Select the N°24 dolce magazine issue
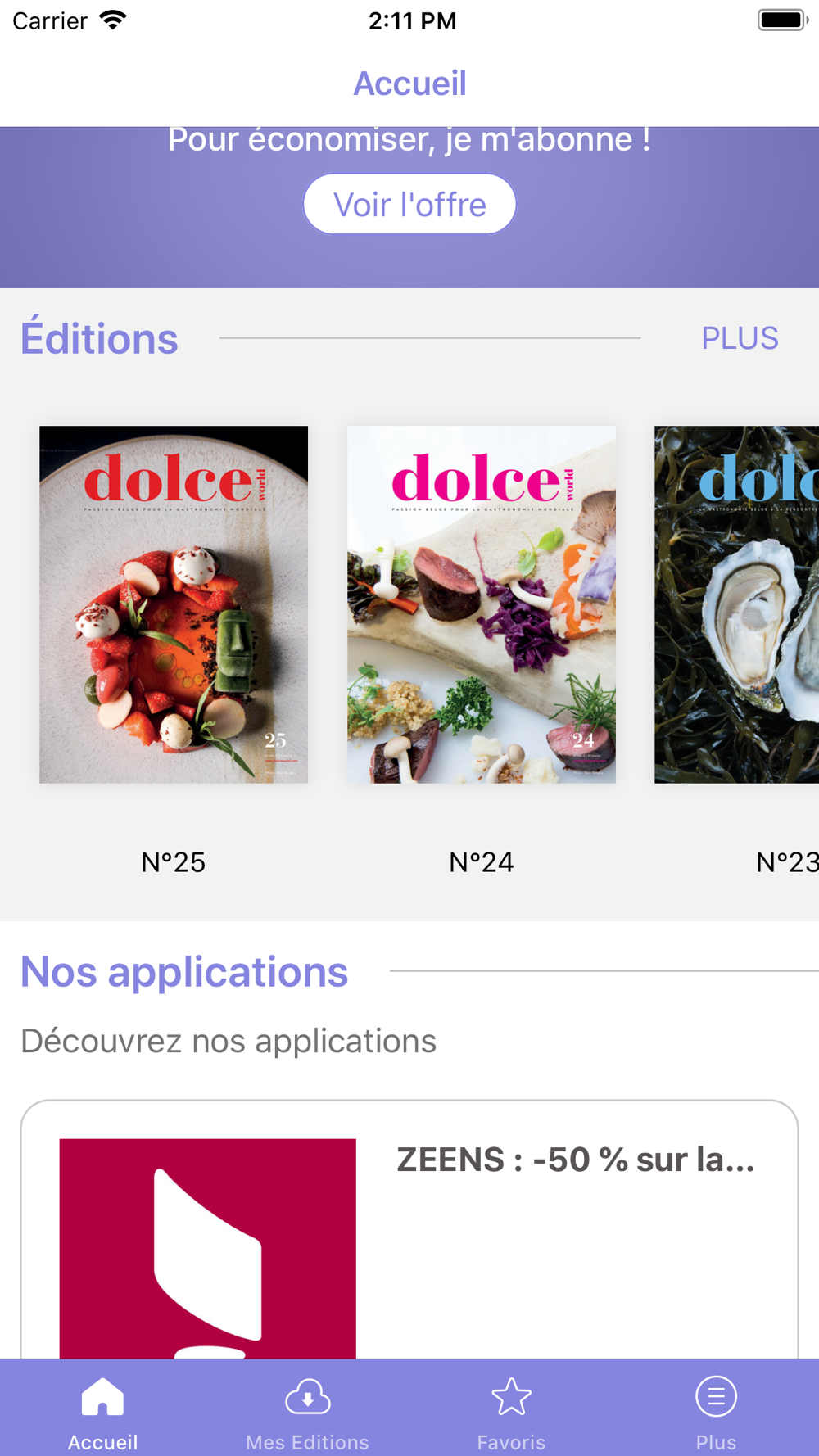The width and height of the screenshot is (819, 1456). tap(482, 604)
